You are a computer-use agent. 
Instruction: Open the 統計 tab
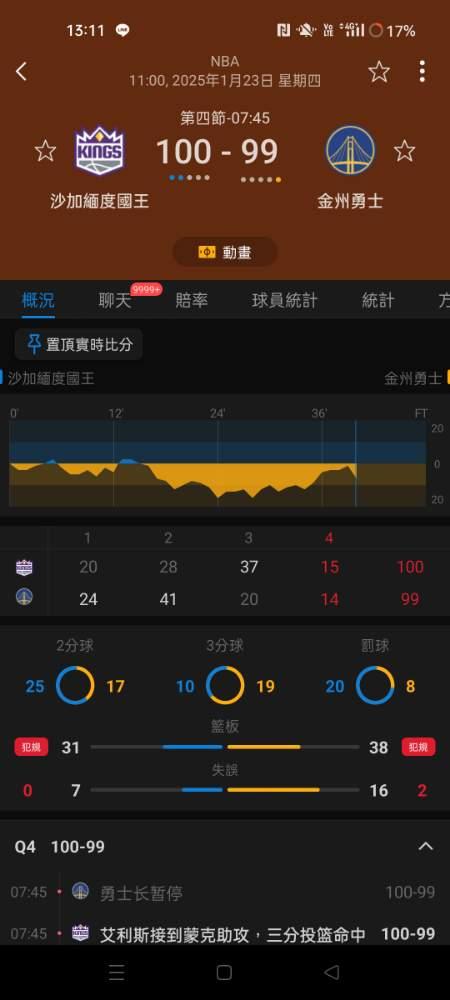pyautogui.click(x=378, y=300)
